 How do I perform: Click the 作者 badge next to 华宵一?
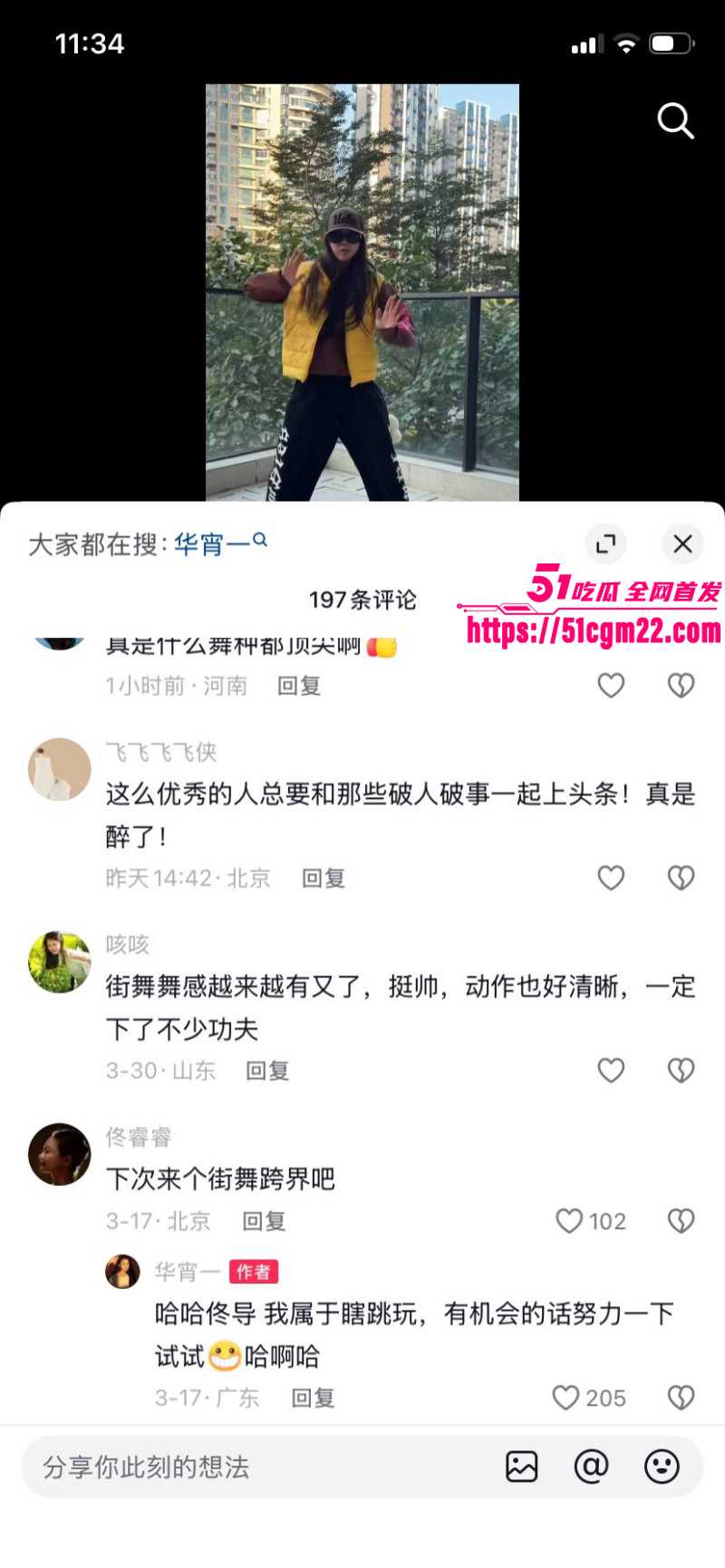tap(256, 1272)
